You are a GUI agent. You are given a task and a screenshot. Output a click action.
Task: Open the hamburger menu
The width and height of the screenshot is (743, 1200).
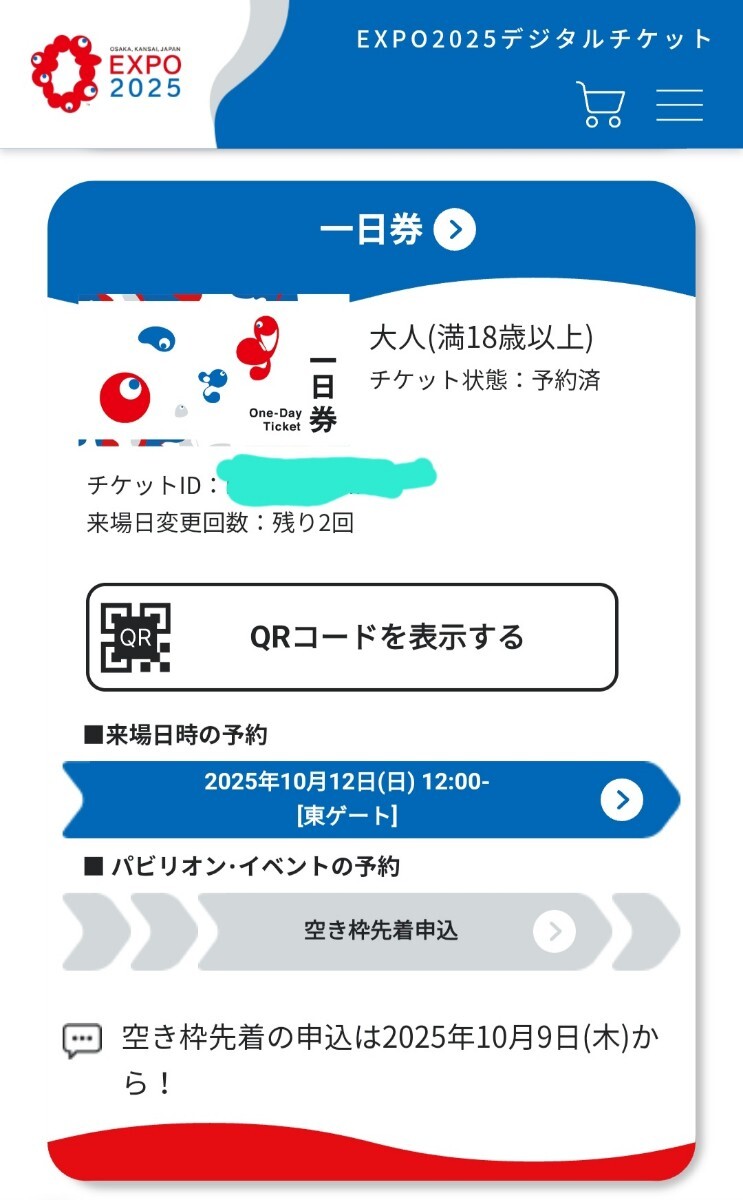pos(679,105)
